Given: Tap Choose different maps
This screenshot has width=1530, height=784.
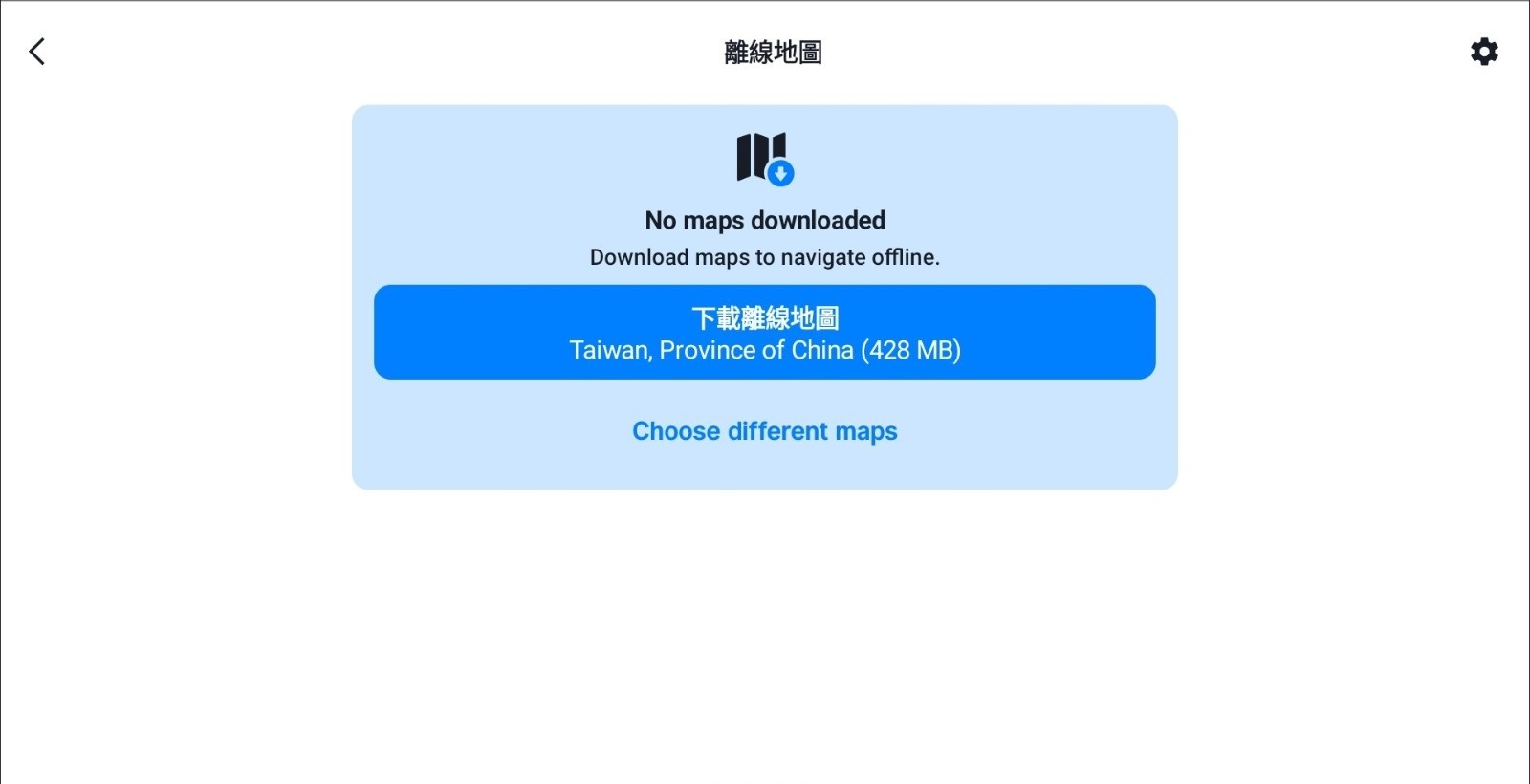Looking at the screenshot, I should [764, 431].
